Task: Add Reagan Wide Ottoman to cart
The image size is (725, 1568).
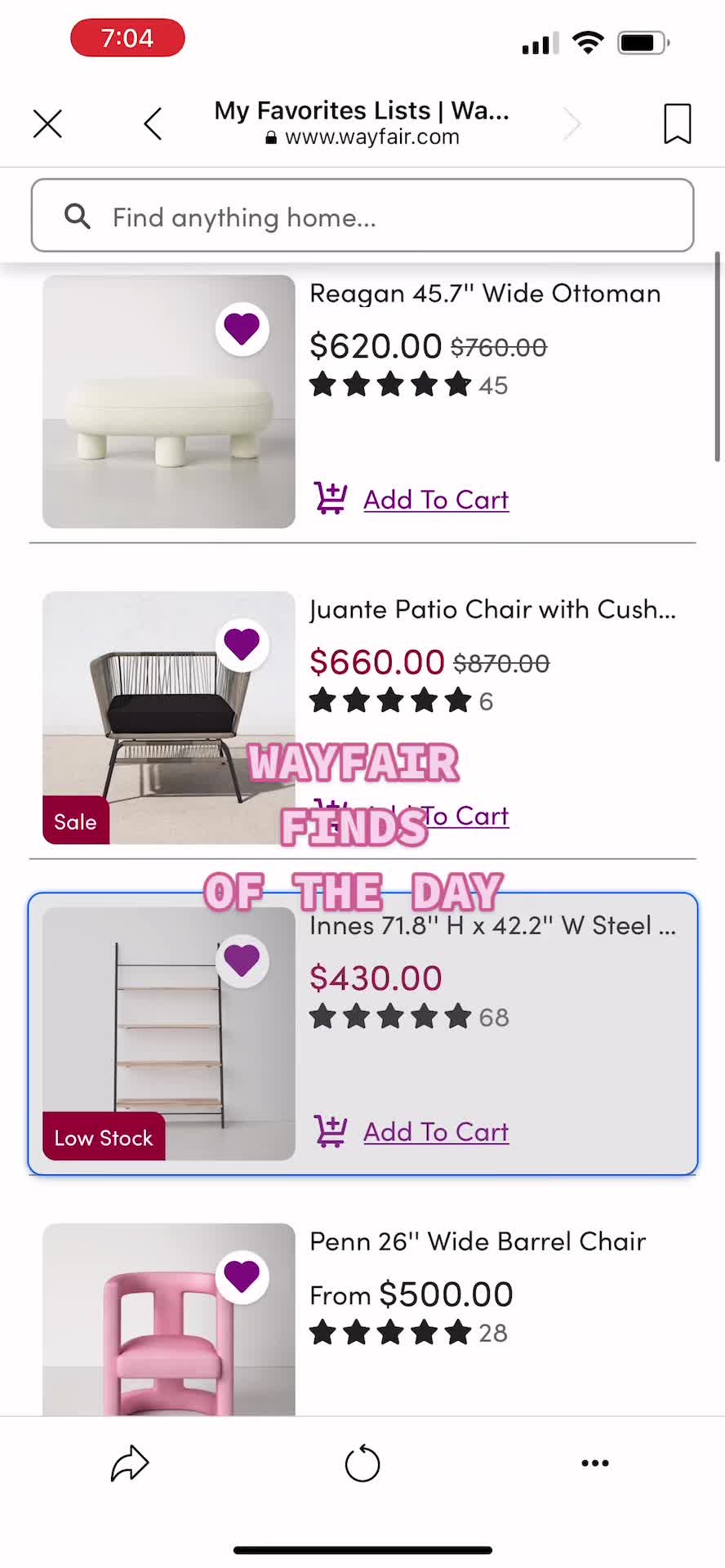Action: pos(435,499)
